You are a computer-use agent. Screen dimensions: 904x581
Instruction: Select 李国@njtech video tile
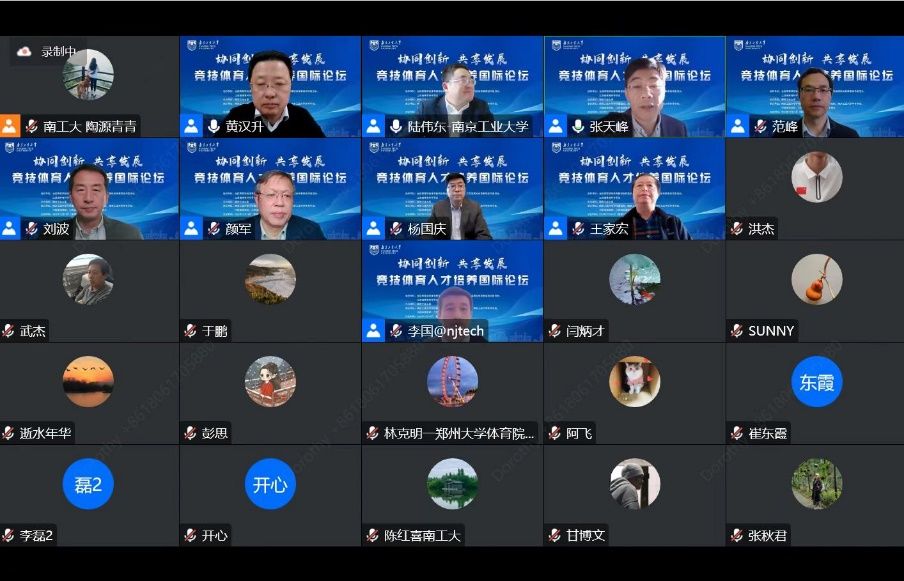pyautogui.click(x=452, y=291)
